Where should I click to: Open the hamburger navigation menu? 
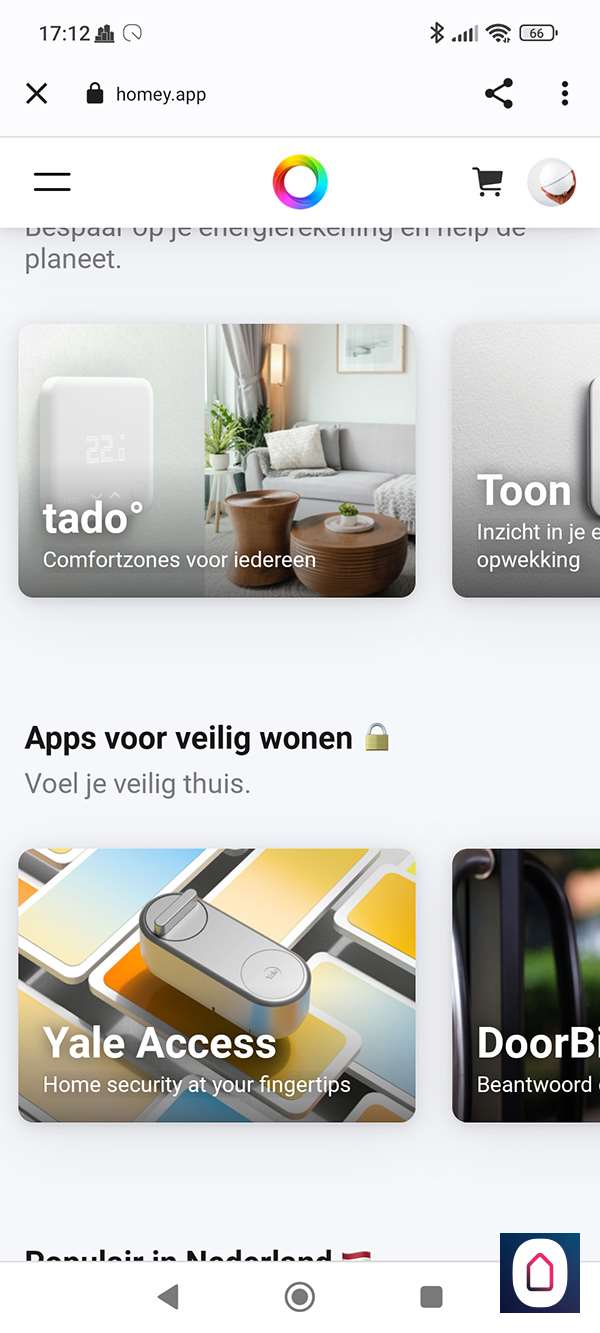click(52, 182)
